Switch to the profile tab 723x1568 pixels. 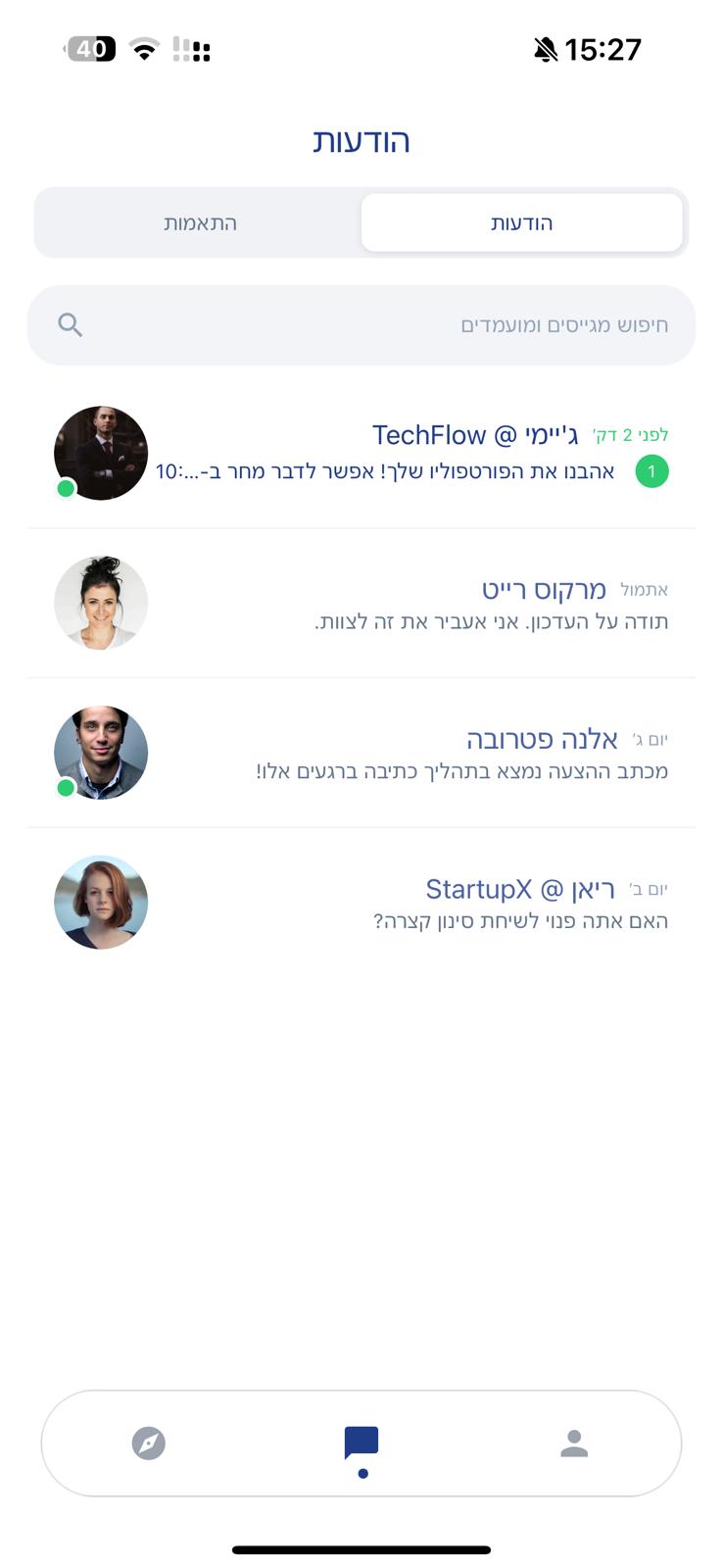point(574,1443)
